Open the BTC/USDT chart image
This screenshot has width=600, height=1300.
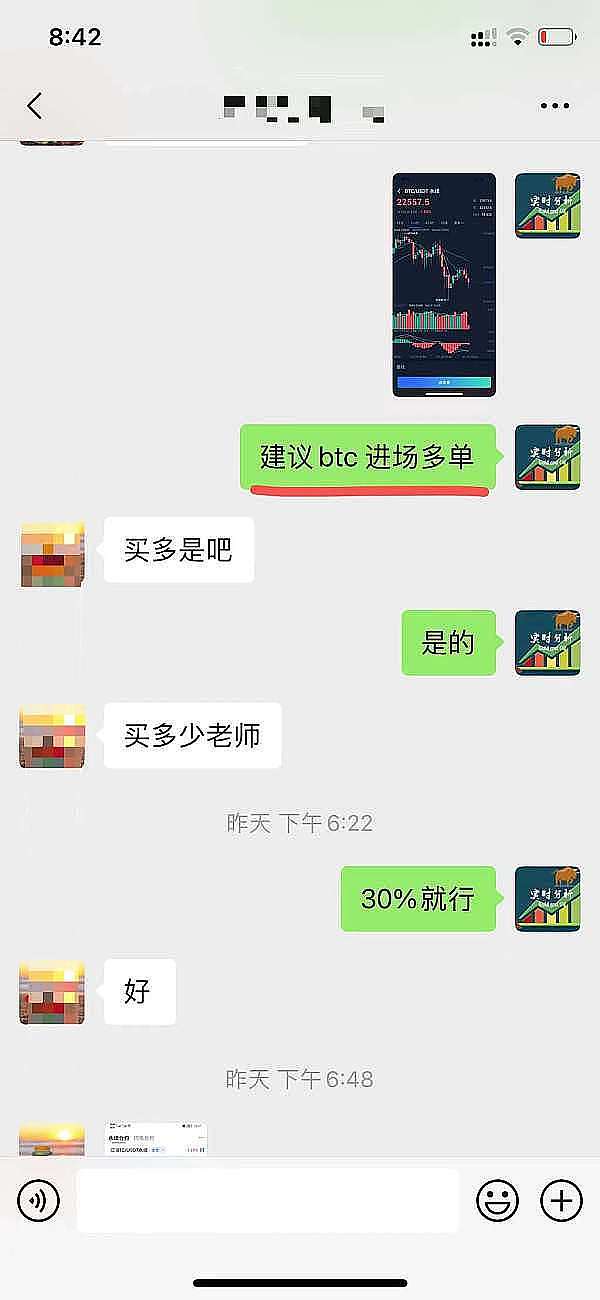444,285
